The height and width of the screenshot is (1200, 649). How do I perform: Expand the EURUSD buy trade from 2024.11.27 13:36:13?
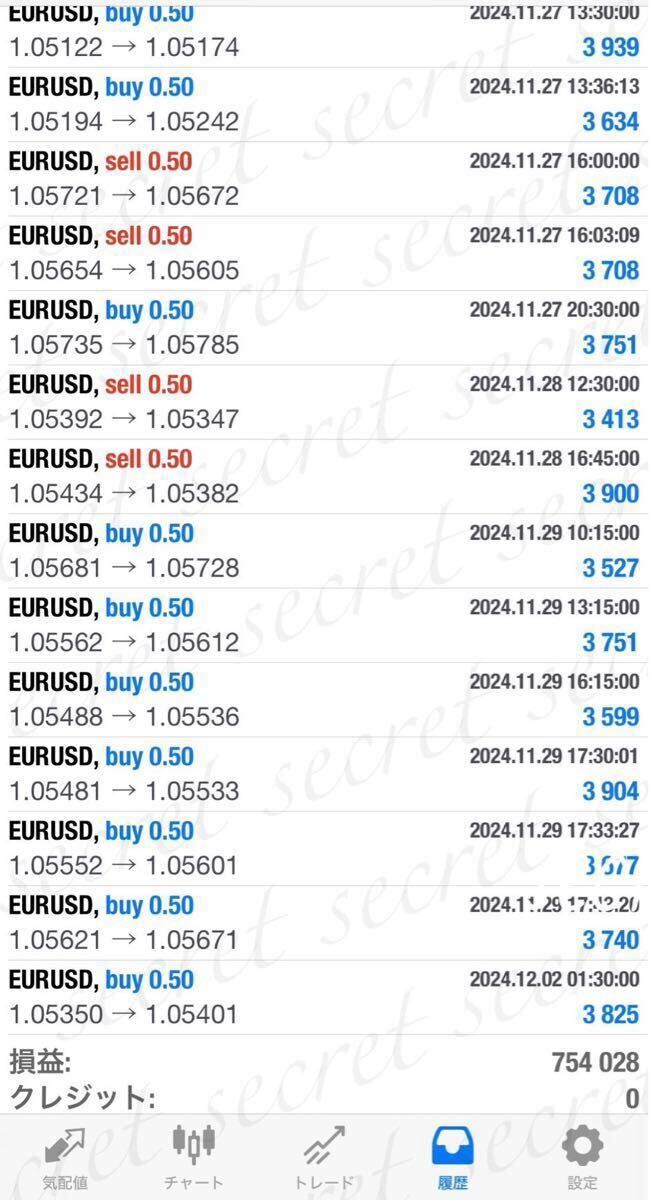pos(324,105)
